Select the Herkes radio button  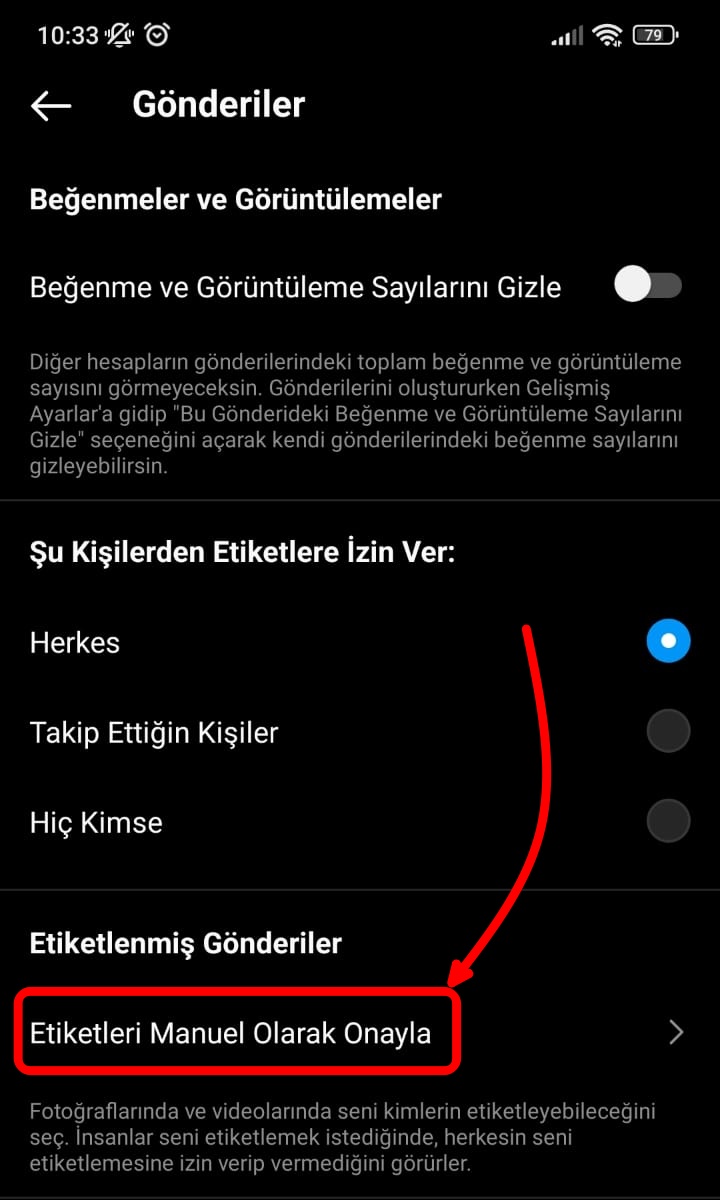(x=667, y=641)
